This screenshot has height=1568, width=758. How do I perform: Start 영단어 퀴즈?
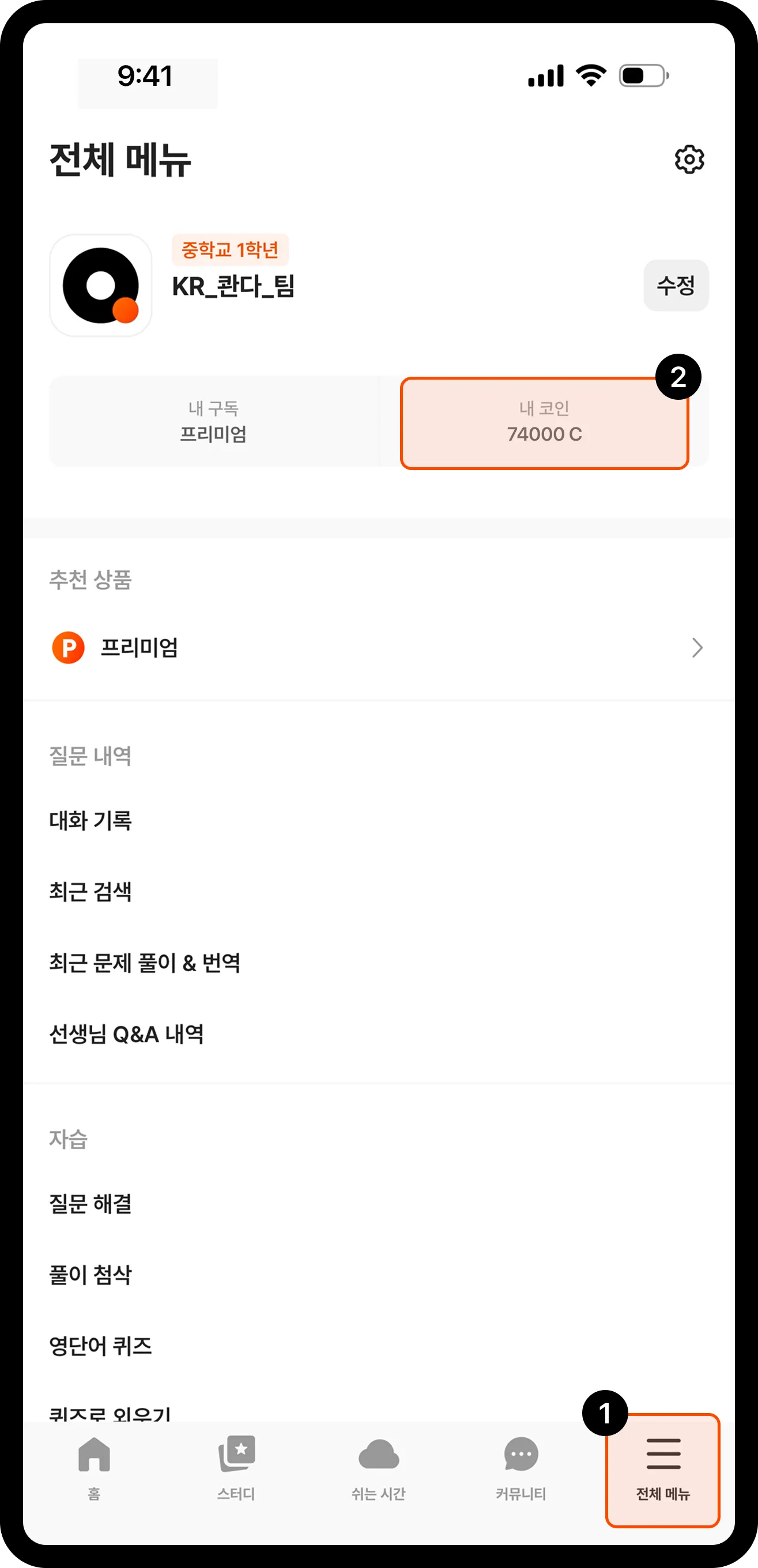point(100,1346)
